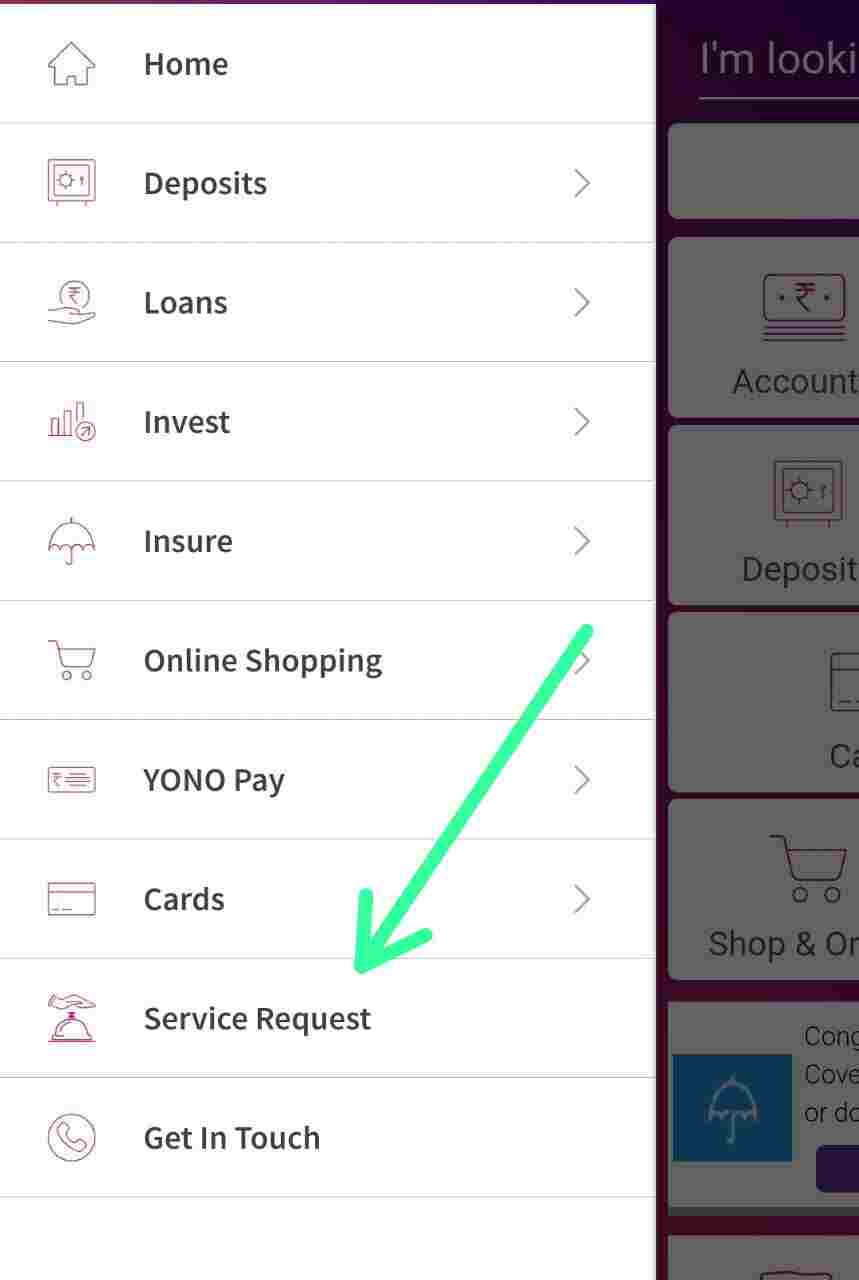Open YONO Pay

[214, 780]
